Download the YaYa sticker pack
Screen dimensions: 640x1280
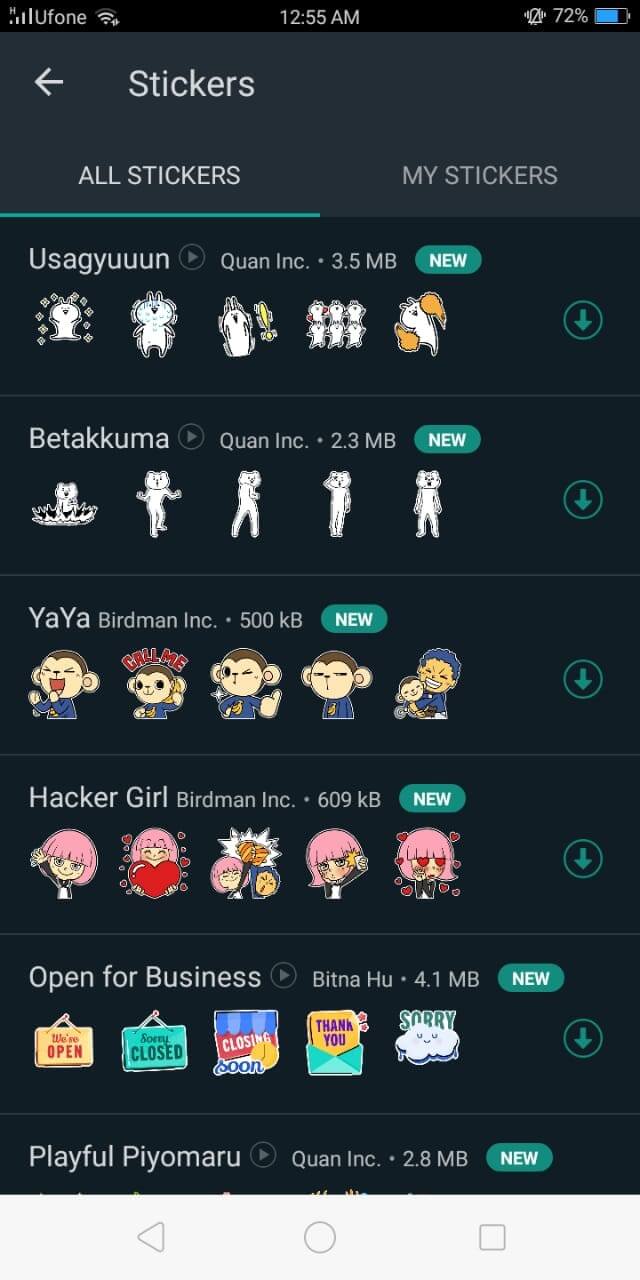(x=583, y=680)
